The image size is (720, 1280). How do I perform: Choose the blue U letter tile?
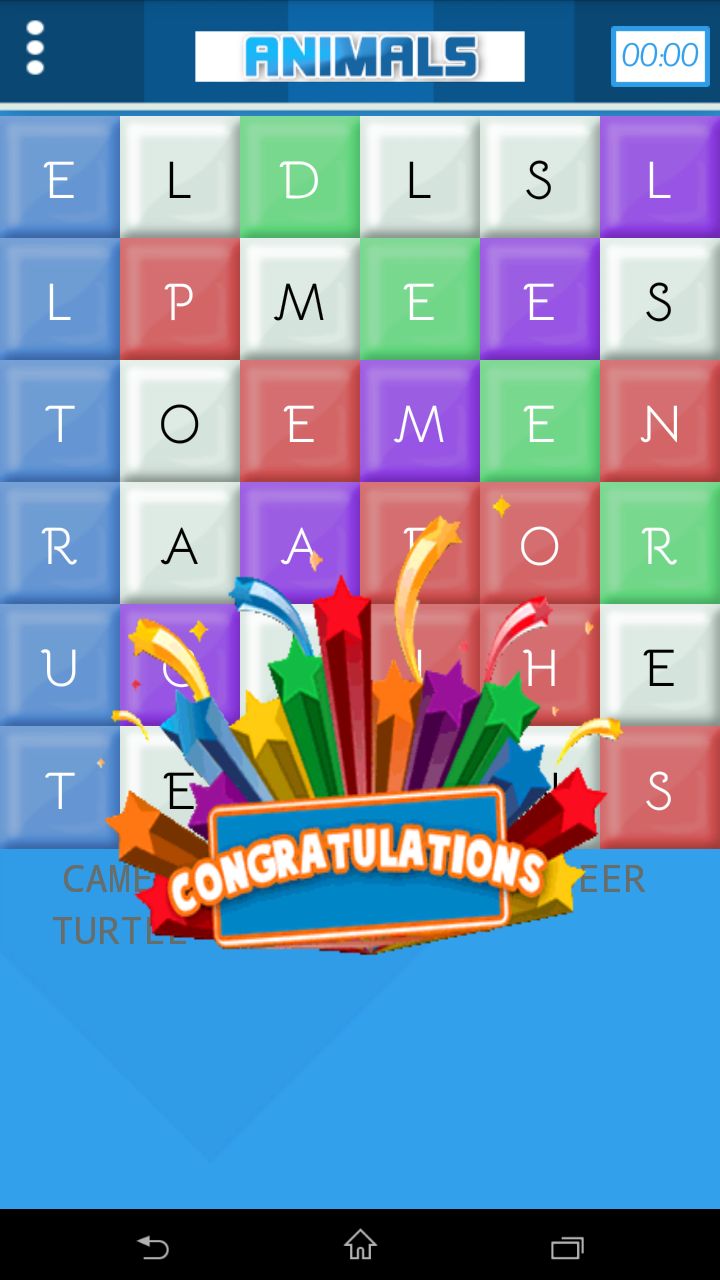pos(60,665)
